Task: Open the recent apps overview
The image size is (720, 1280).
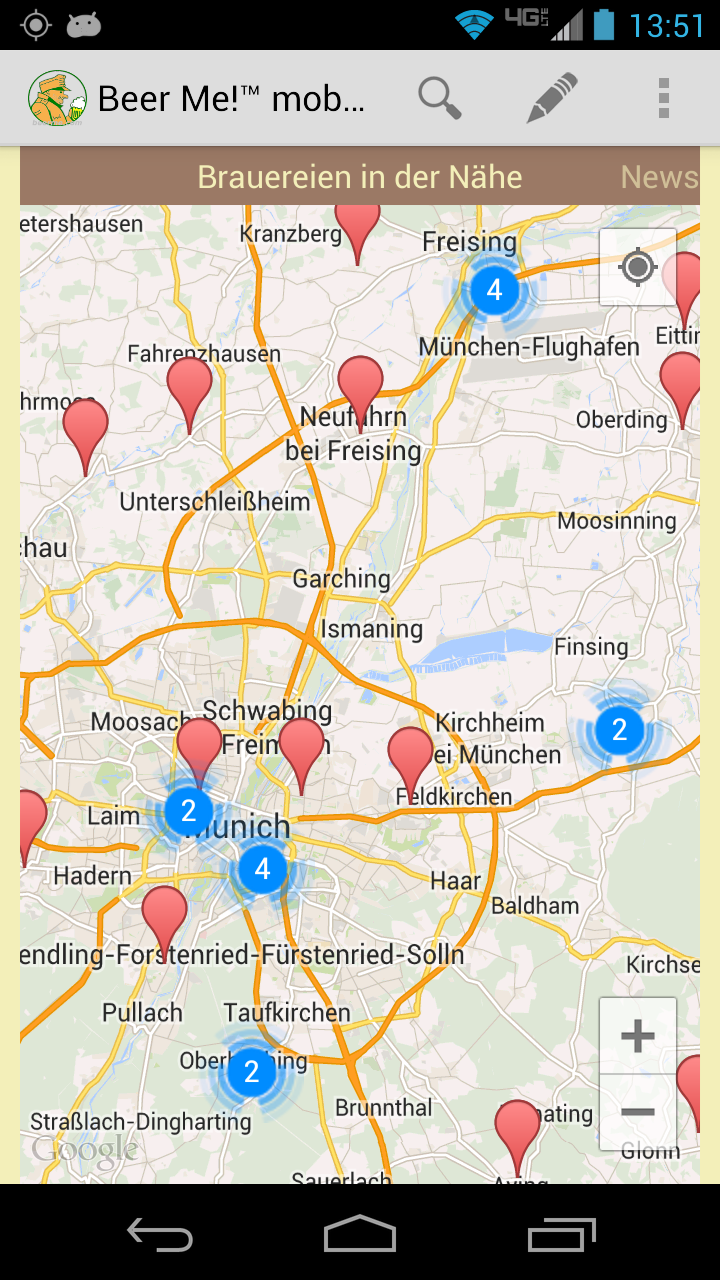Action: pos(561,1235)
